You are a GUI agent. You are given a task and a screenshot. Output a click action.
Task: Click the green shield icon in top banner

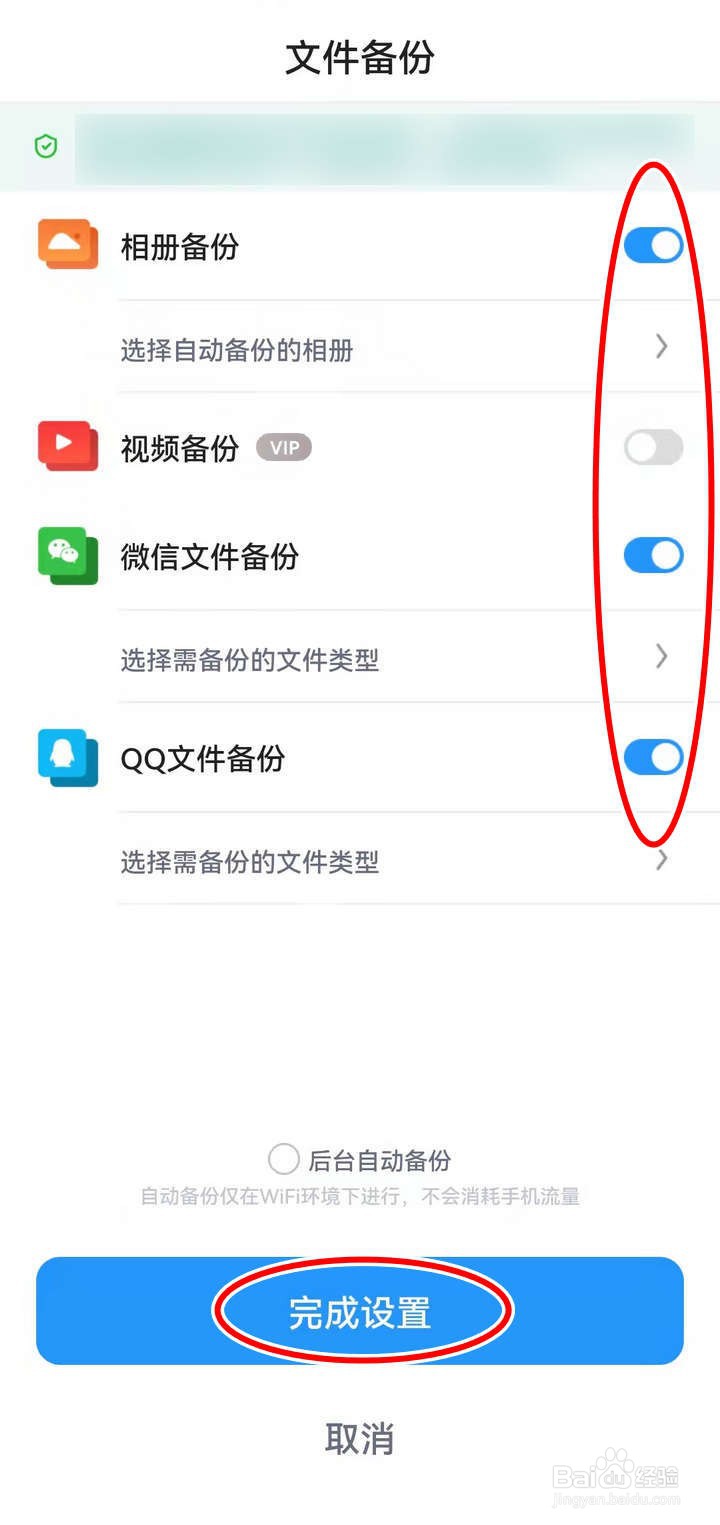[44, 146]
